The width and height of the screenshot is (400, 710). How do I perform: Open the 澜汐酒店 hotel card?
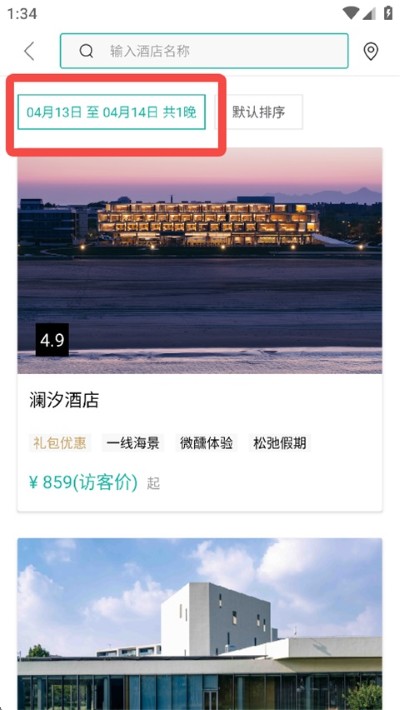click(200, 330)
